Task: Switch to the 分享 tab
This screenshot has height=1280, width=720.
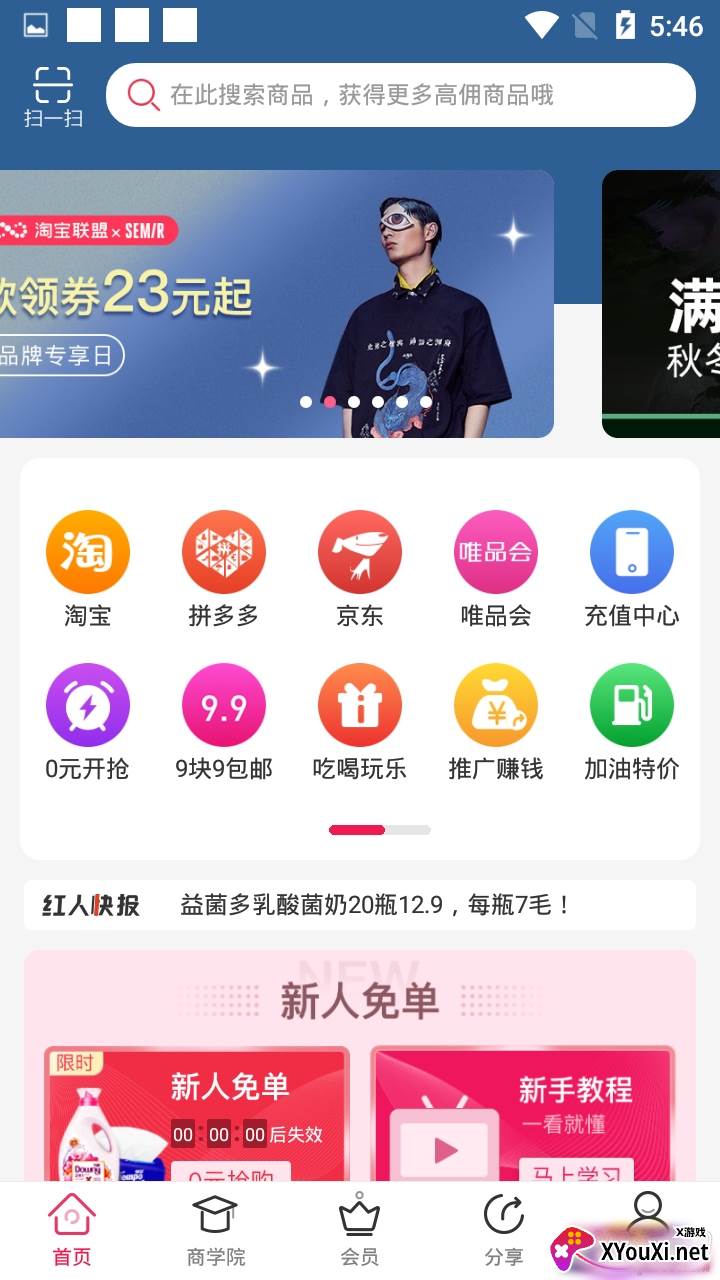Action: pos(504,1230)
